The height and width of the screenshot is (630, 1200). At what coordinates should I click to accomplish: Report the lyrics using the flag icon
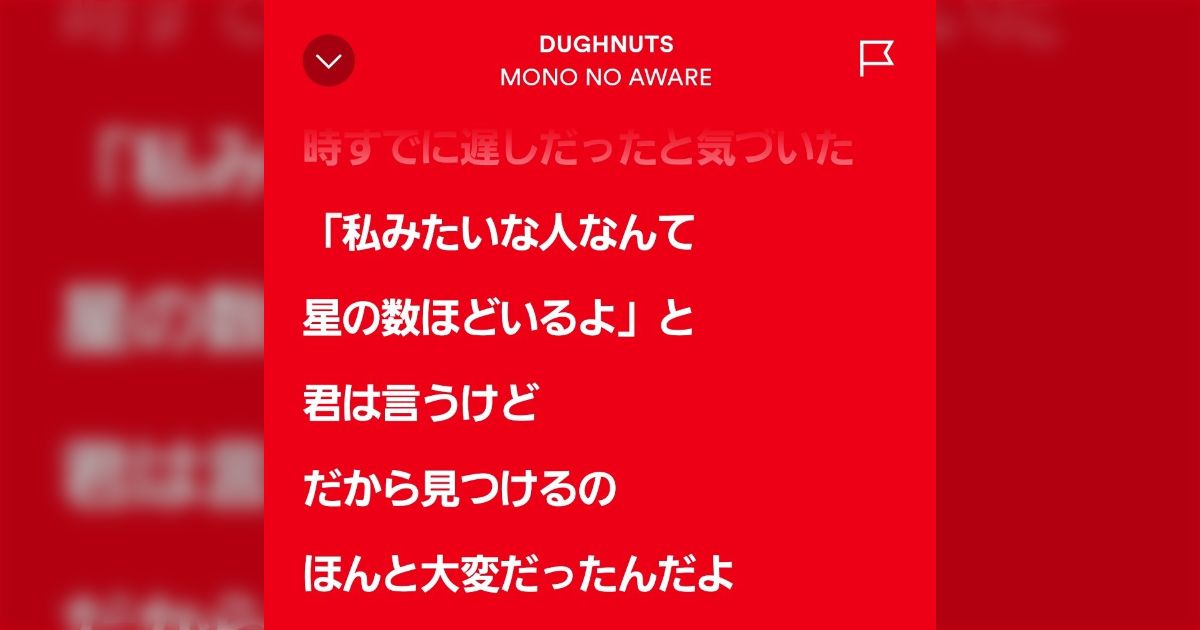(x=876, y=59)
